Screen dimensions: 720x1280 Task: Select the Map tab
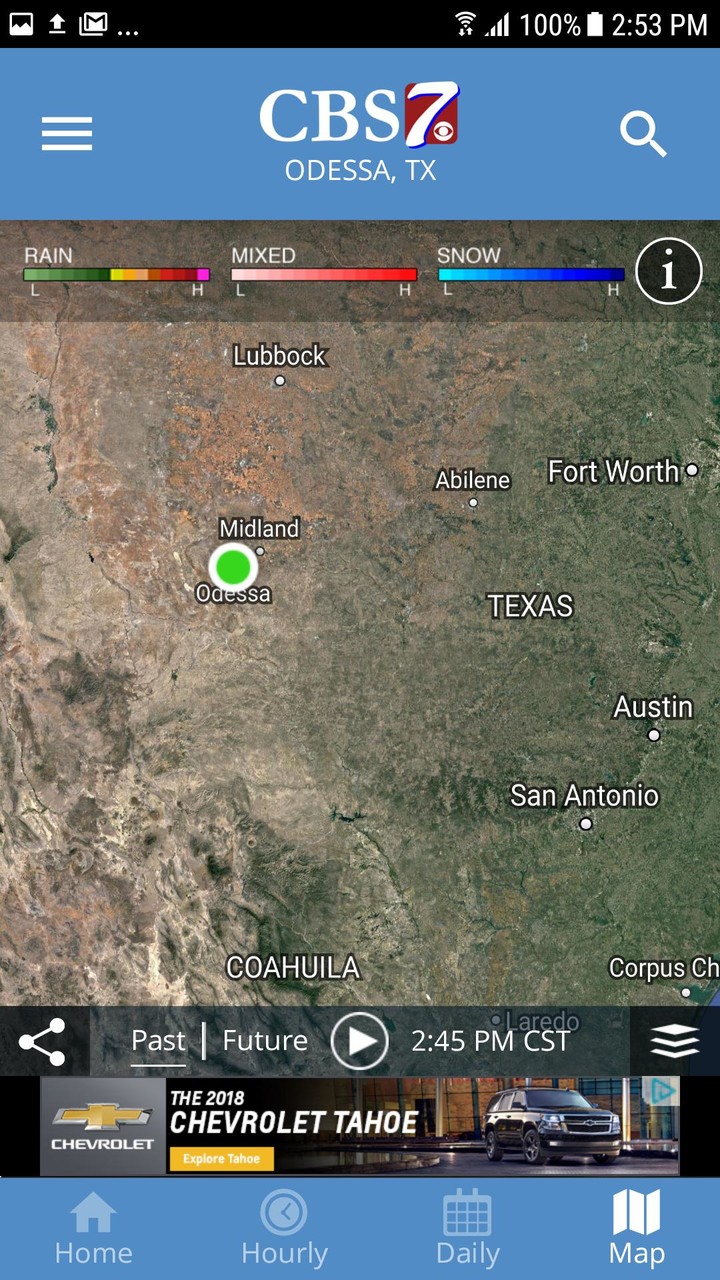(636, 1229)
